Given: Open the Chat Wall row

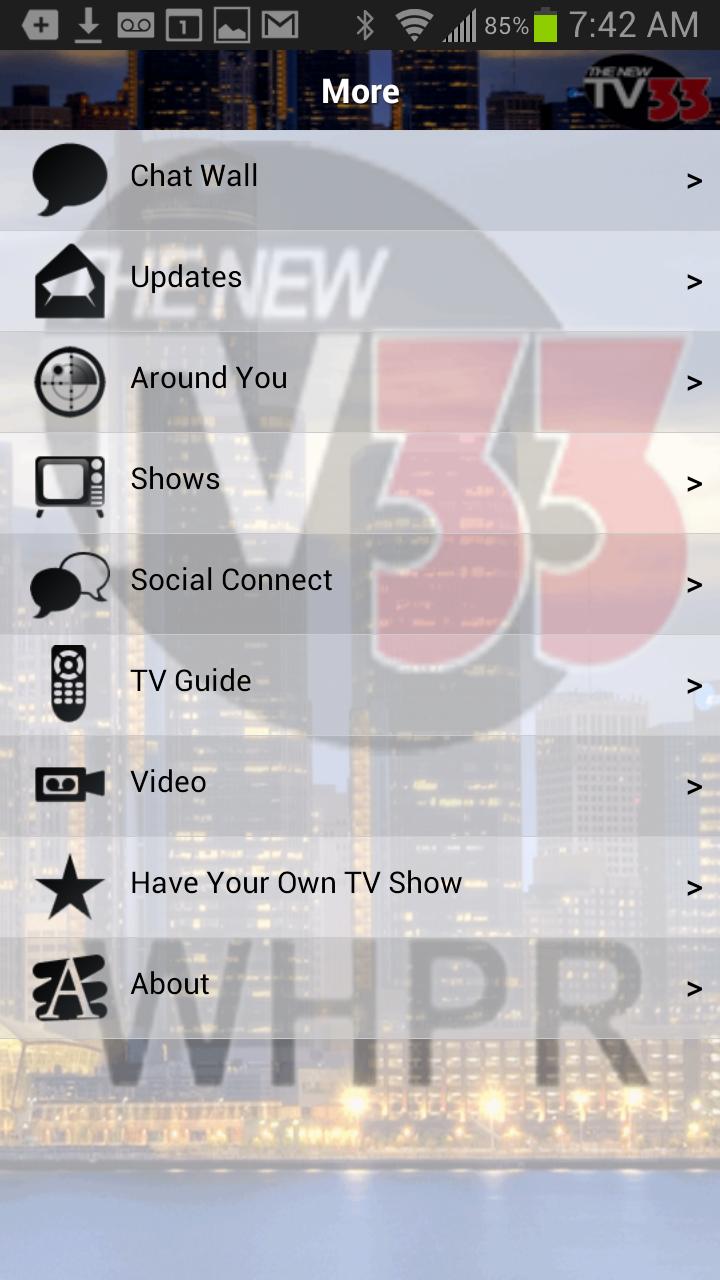Looking at the screenshot, I should (x=360, y=180).
